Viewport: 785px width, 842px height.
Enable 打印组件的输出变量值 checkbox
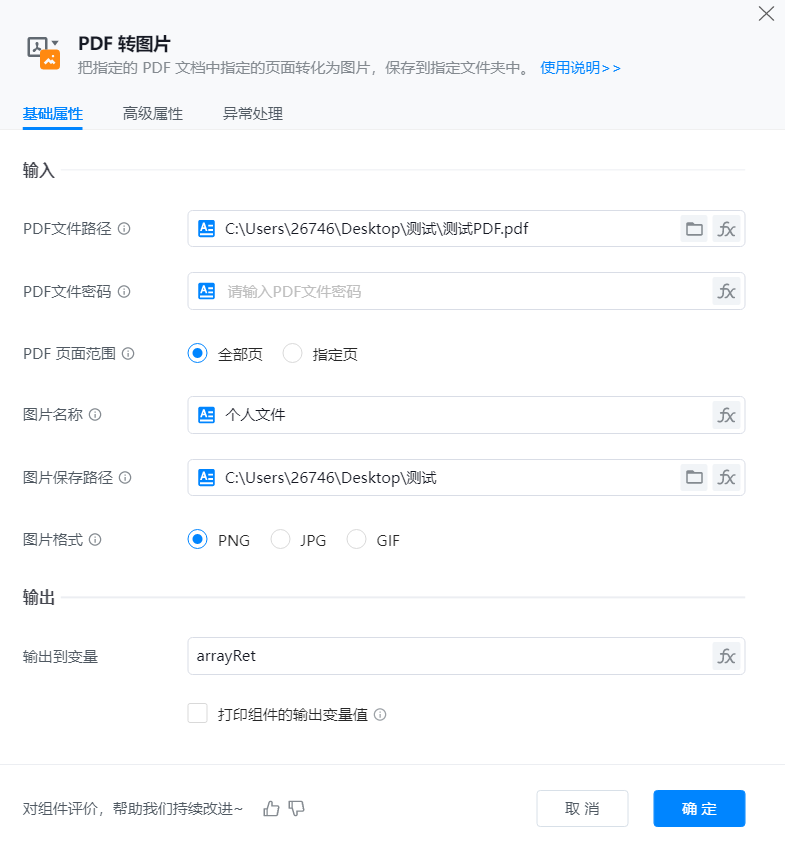pyautogui.click(x=198, y=714)
